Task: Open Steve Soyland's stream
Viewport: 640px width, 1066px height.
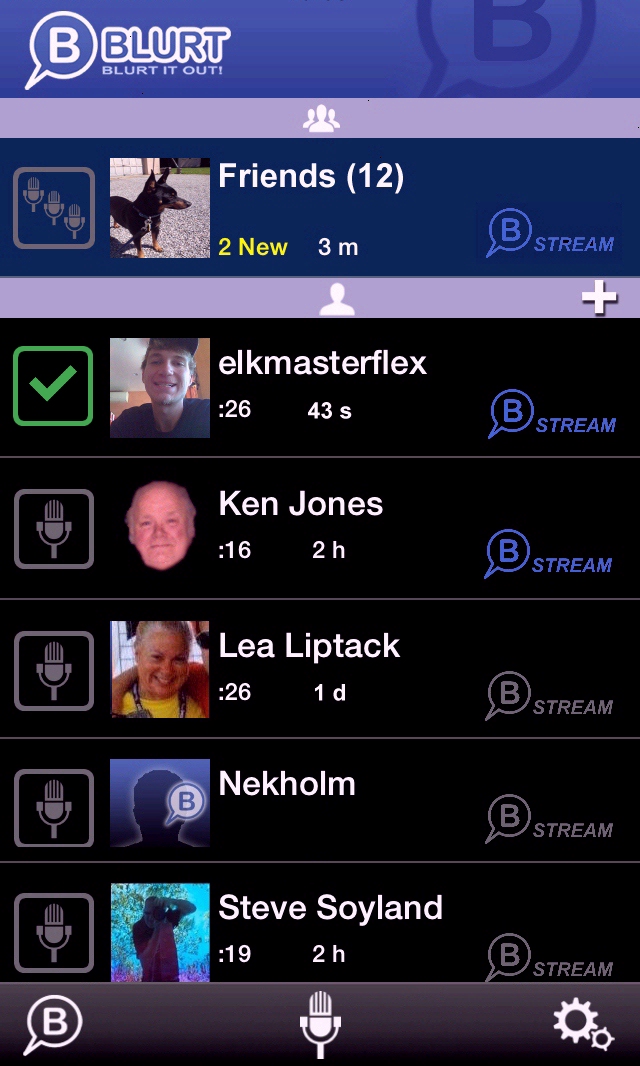Action: click(549, 958)
